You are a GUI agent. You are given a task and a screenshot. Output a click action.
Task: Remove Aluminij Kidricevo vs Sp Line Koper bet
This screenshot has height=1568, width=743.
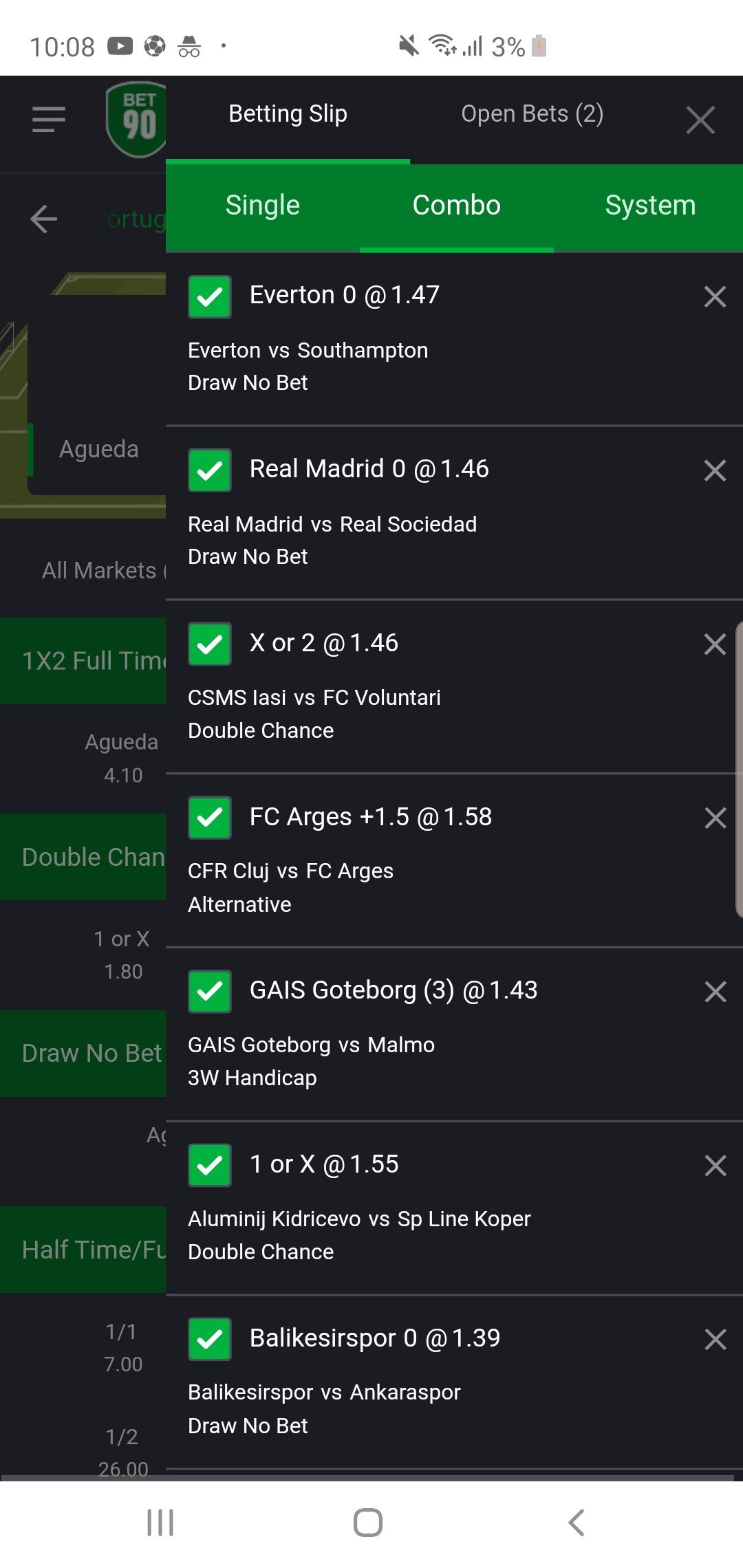click(x=715, y=1165)
